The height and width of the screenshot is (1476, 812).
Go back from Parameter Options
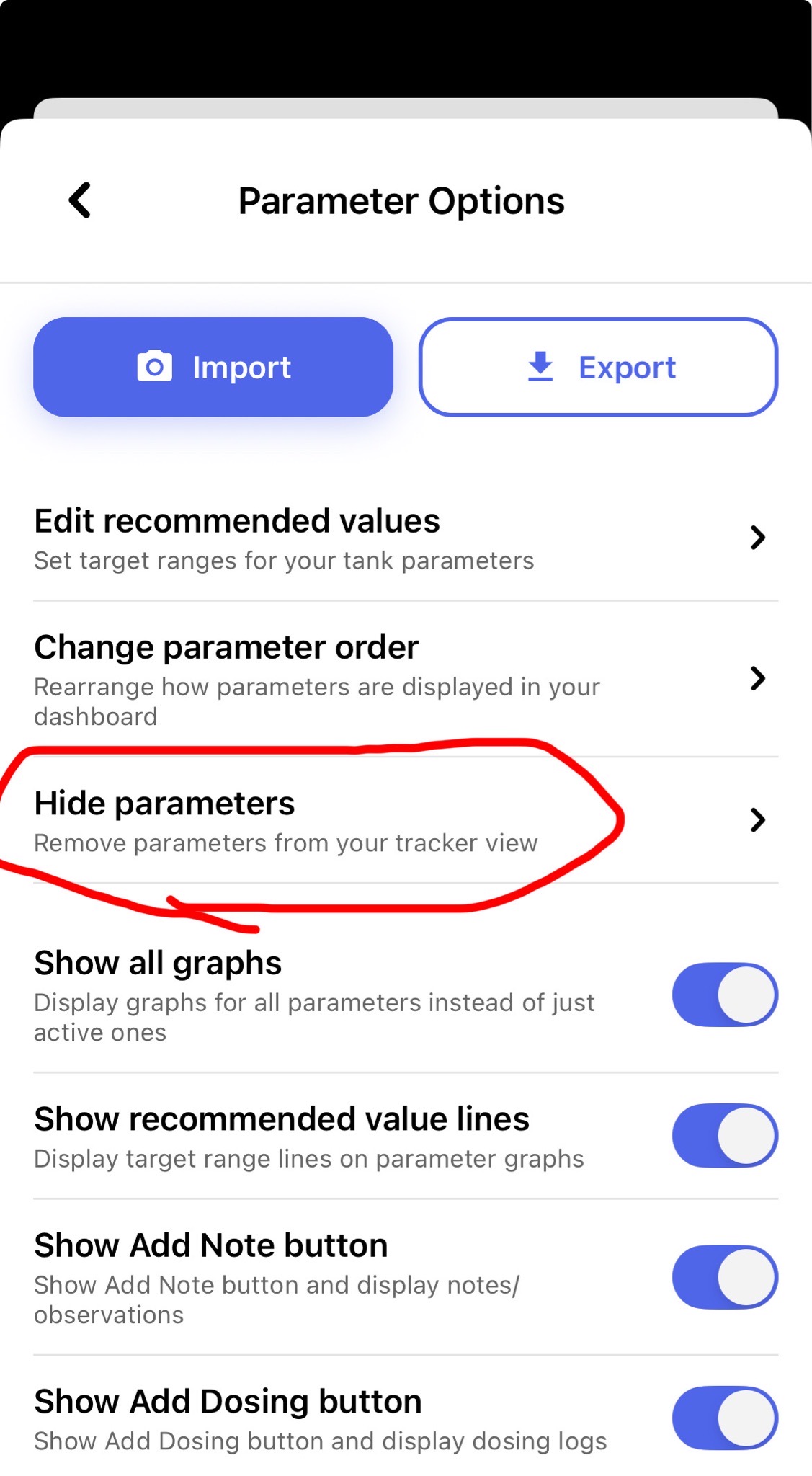point(80,200)
